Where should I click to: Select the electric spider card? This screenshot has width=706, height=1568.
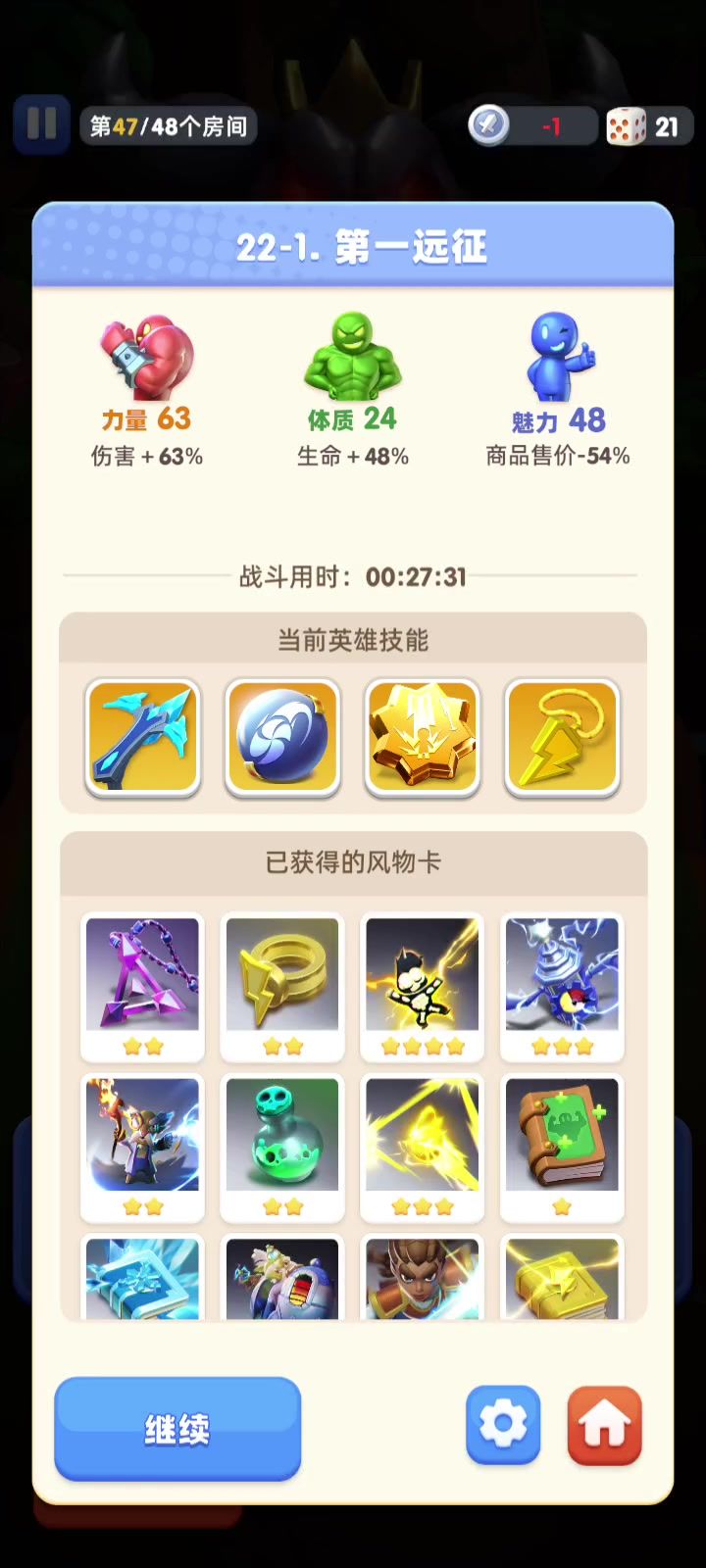562,986
